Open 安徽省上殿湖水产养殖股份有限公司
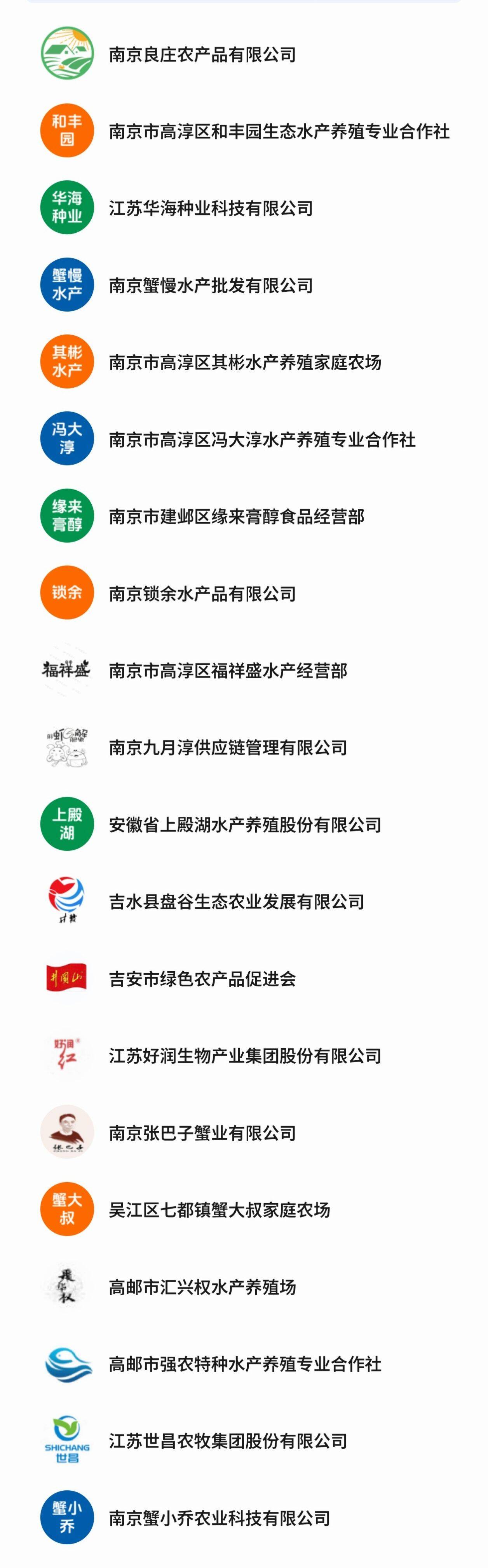 pos(245,825)
